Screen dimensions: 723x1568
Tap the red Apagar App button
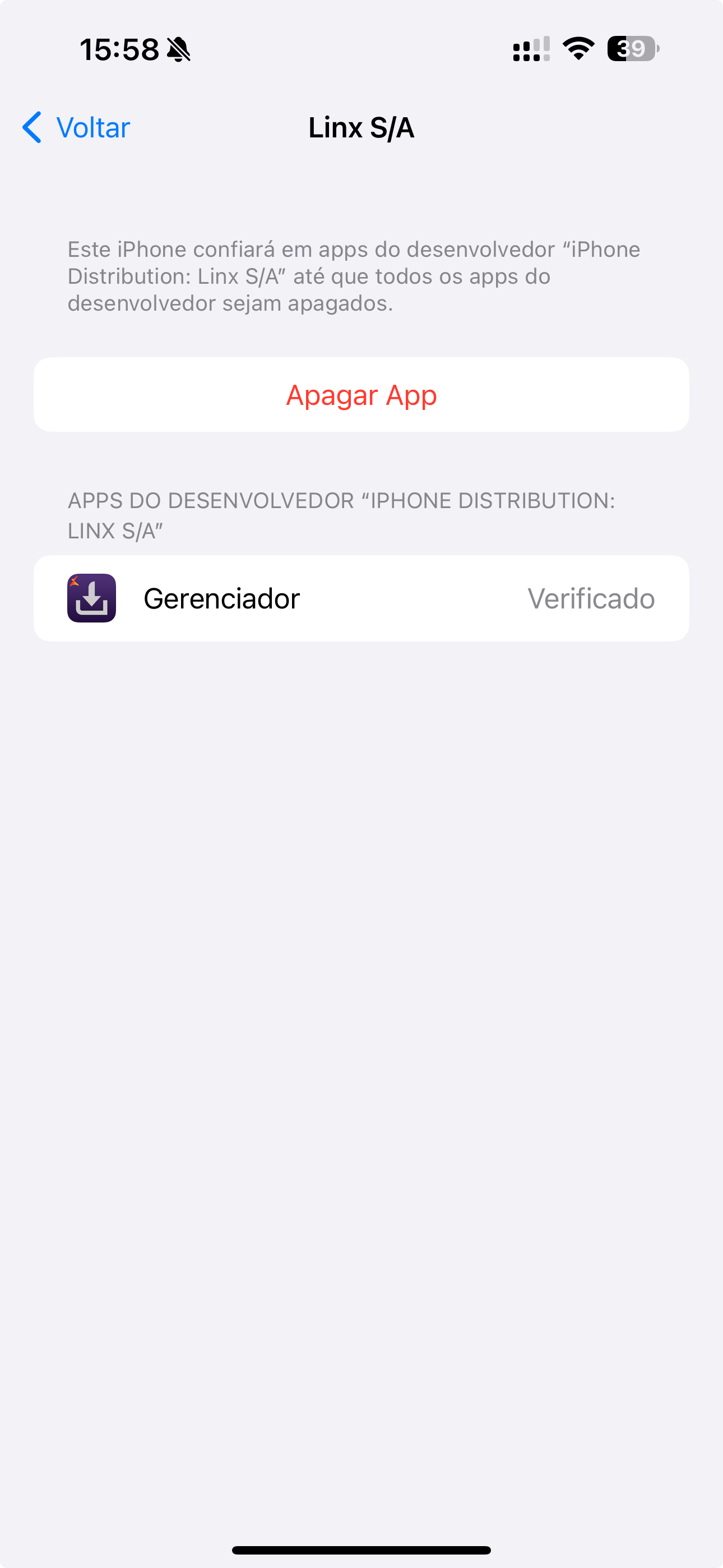click(361, 395)
